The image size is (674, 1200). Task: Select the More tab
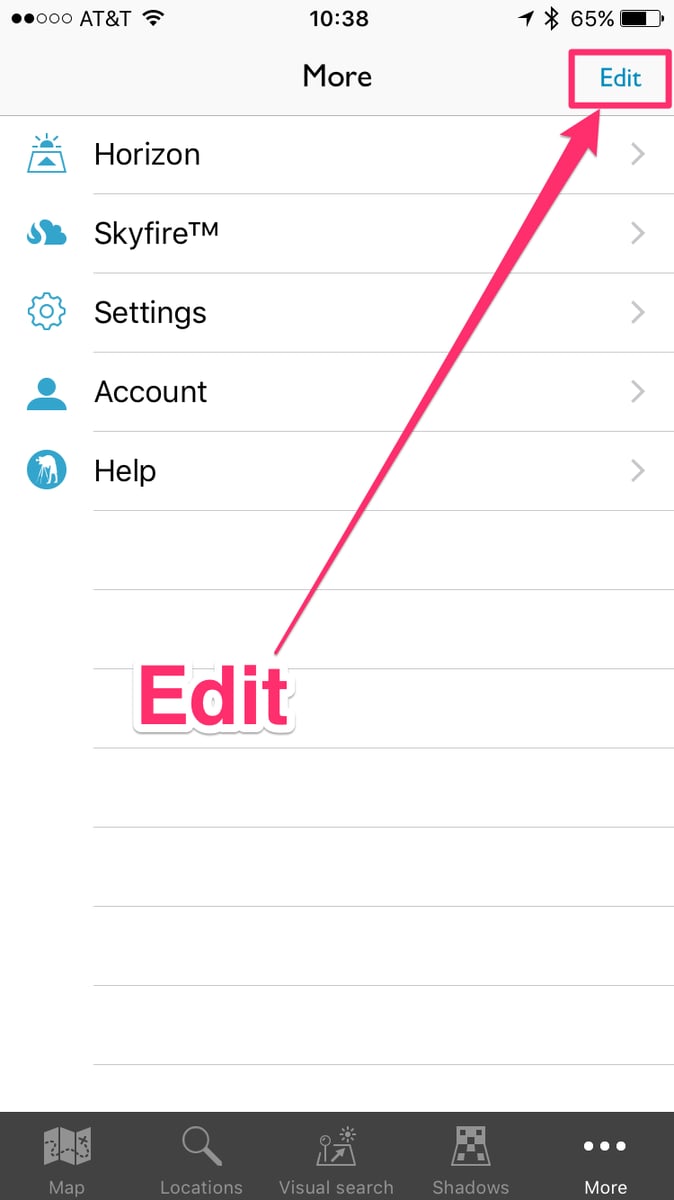tap(605, 1158)
